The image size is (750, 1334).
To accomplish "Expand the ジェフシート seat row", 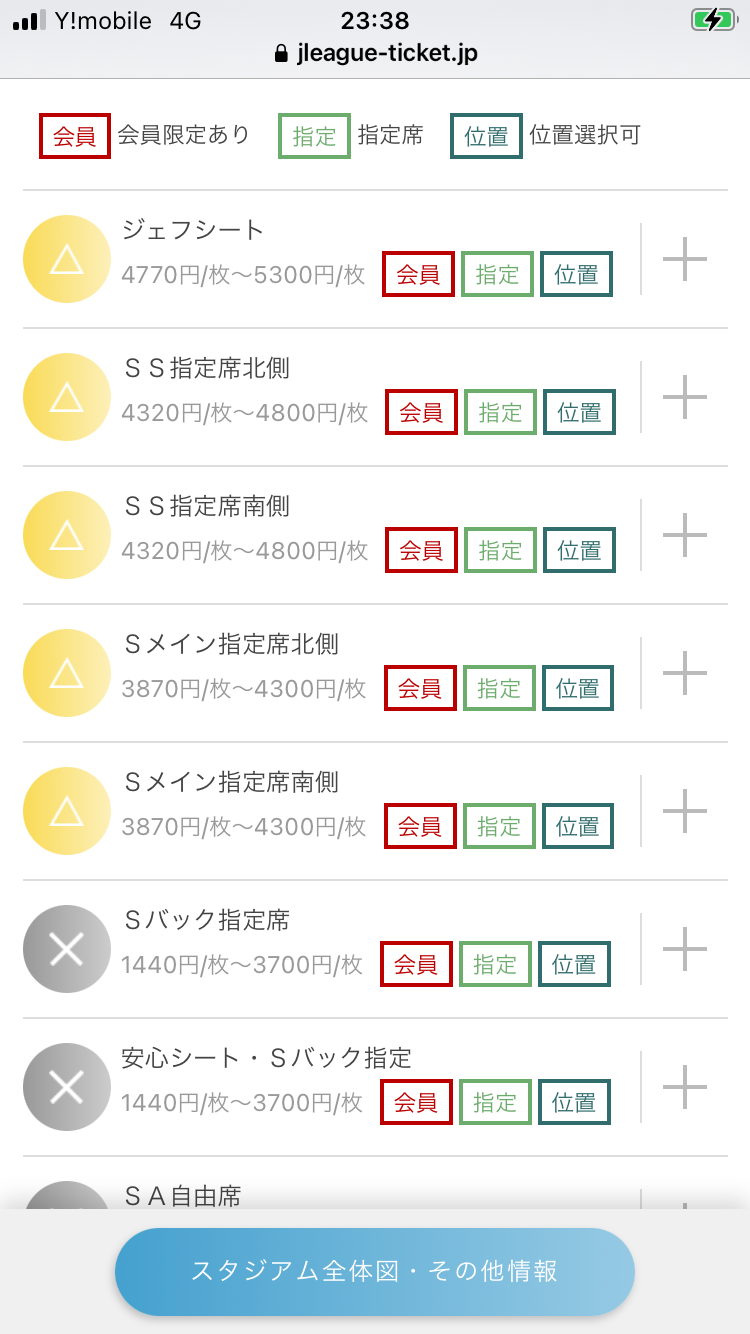I will [685, 260].
